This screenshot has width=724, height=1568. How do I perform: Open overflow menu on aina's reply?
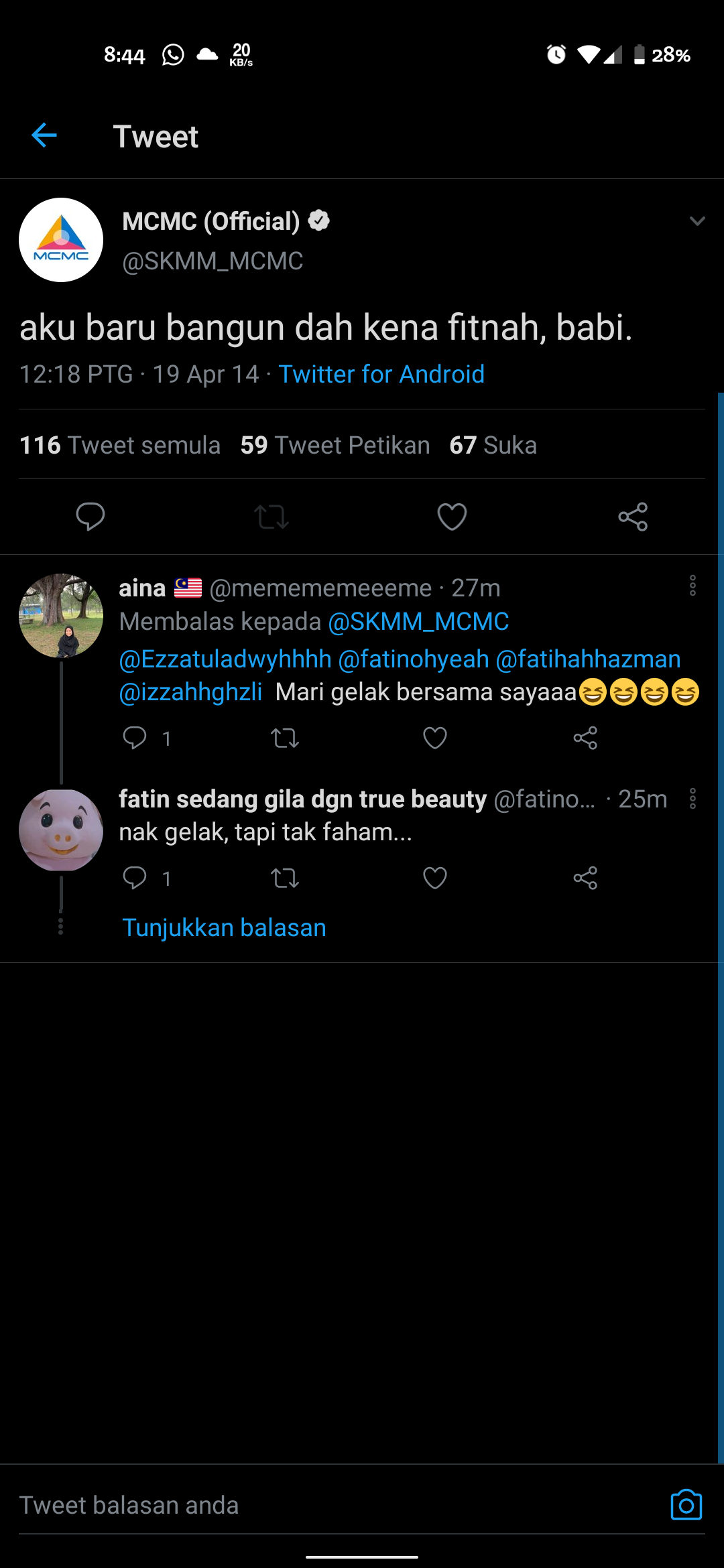coord(692,586)
